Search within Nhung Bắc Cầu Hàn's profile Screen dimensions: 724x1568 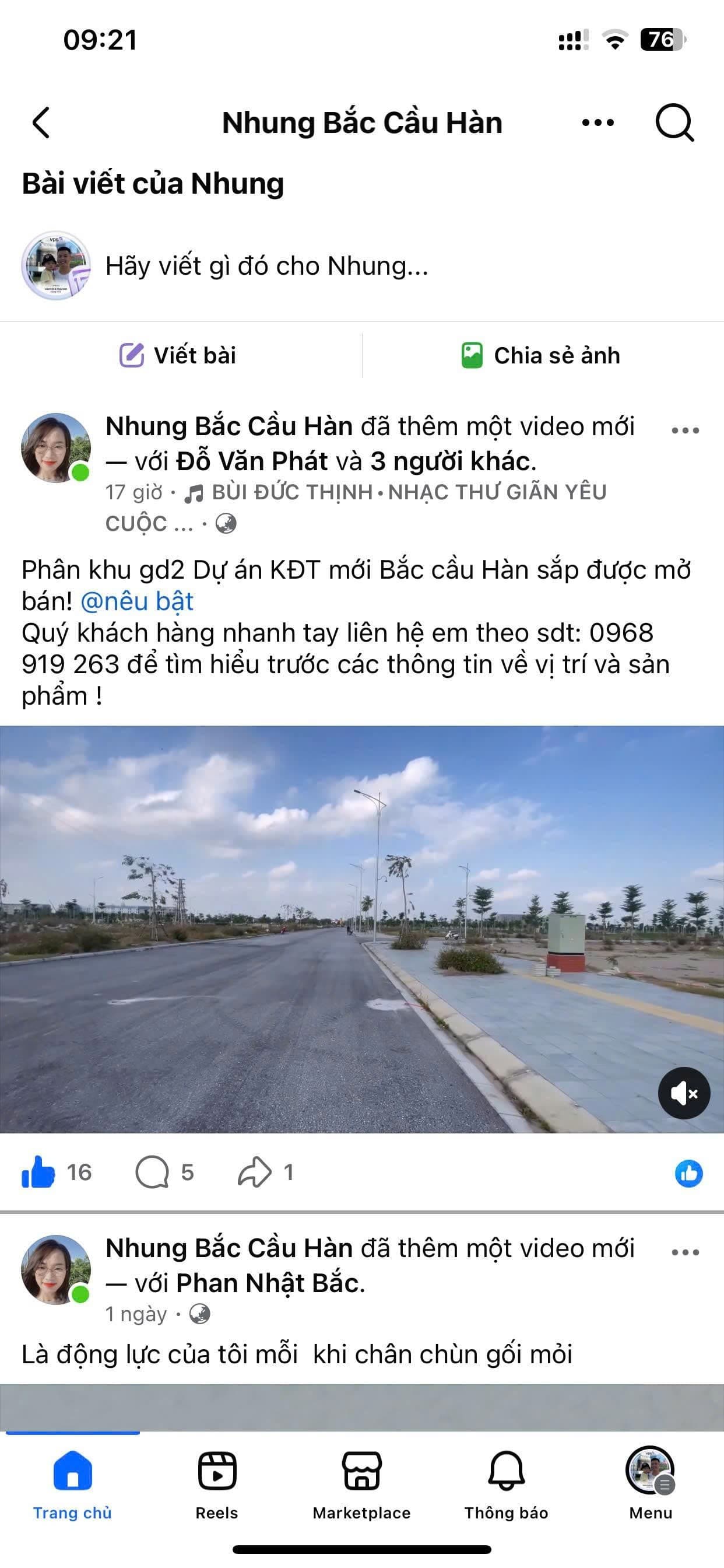click(674, 123)
